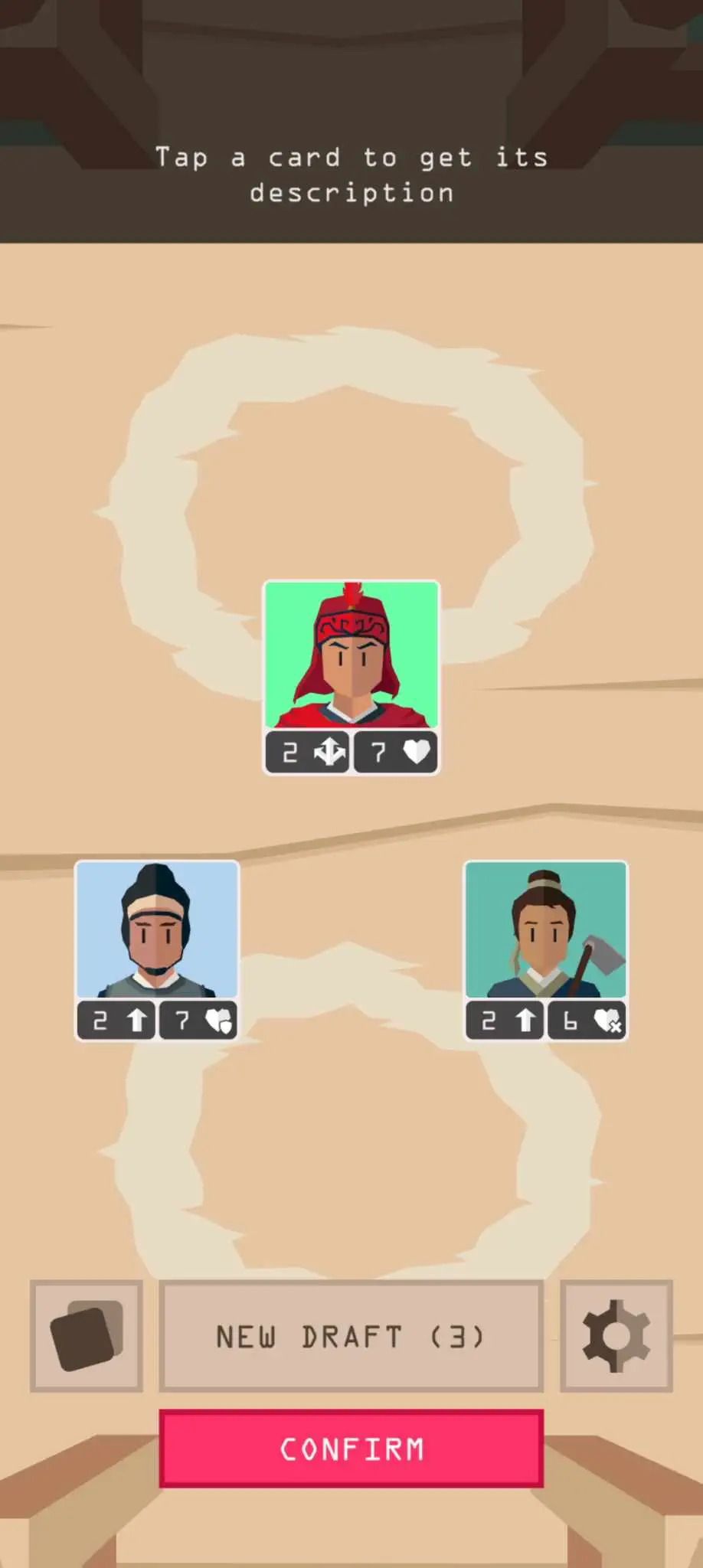This screenshot has height=1568, width=703.
Task: Open the card deck view
Action: click(87, 1336)
